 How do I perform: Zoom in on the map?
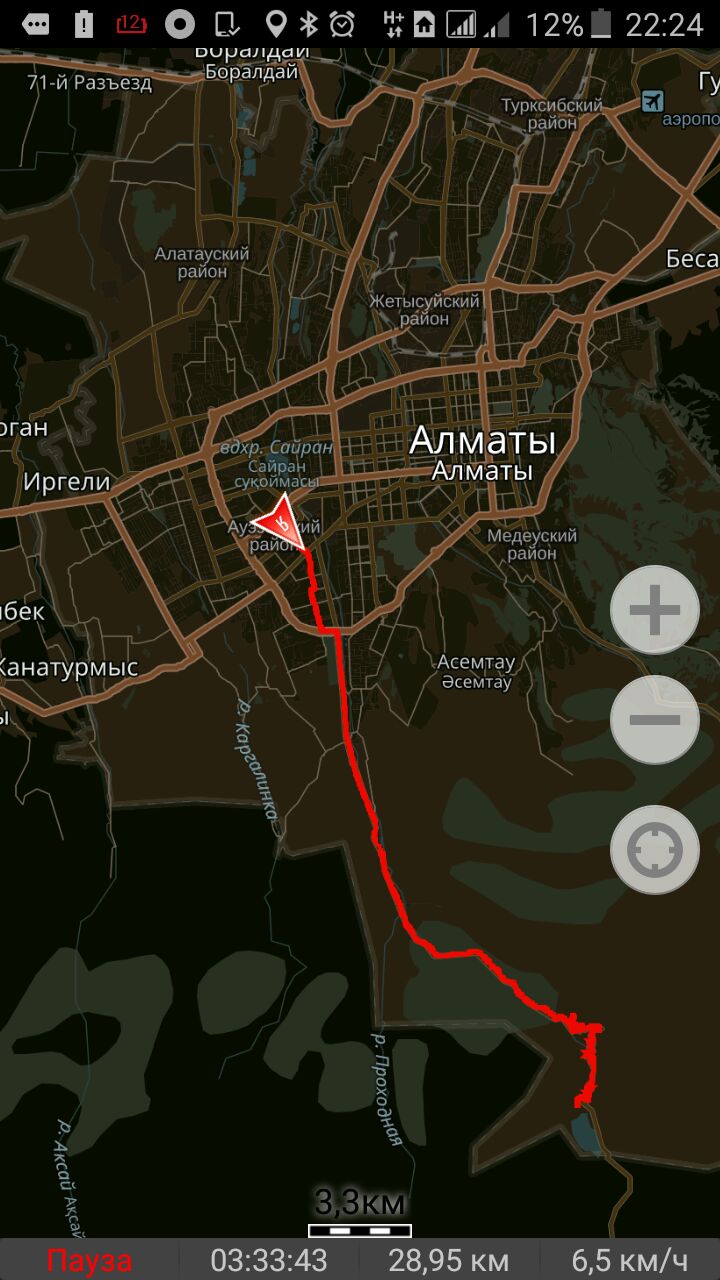pos(655,610)
